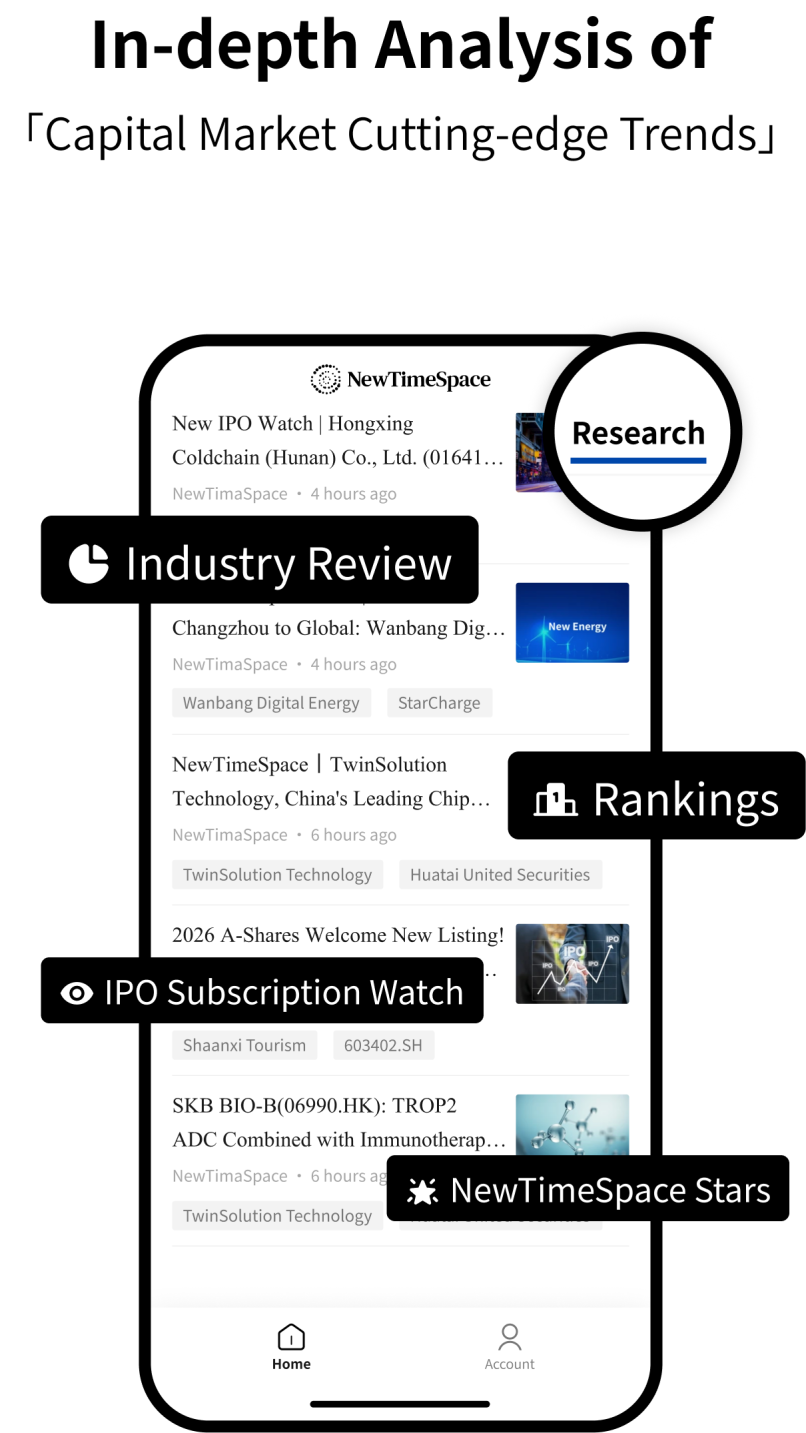The height and width of the screenshot is (1433, 806).
Task: Select the star NewTimeSpace Stars icon
Action: 424,1190
